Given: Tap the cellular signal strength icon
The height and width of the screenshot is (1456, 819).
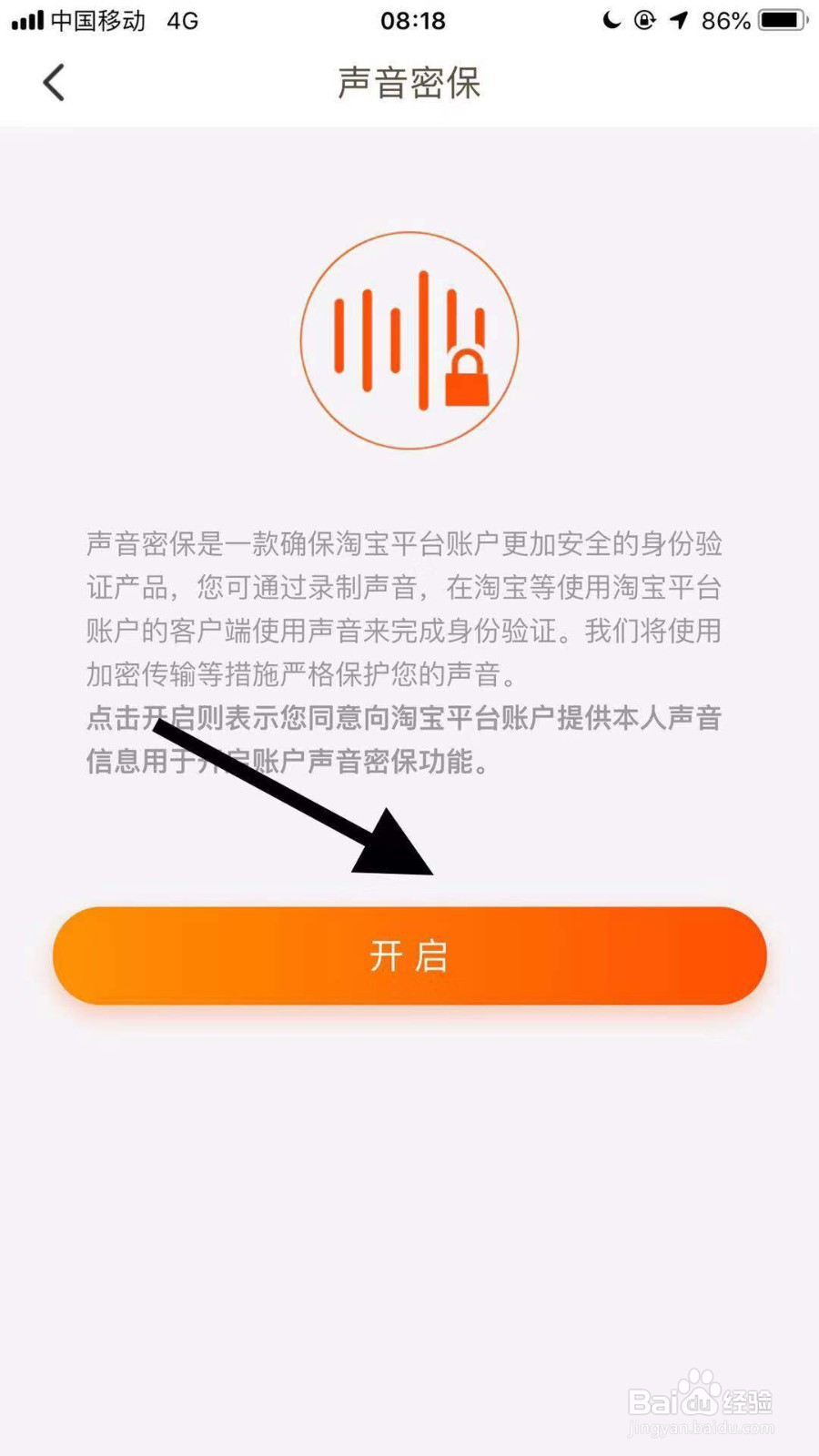Looking at the screenshot, I should (27, 18).
